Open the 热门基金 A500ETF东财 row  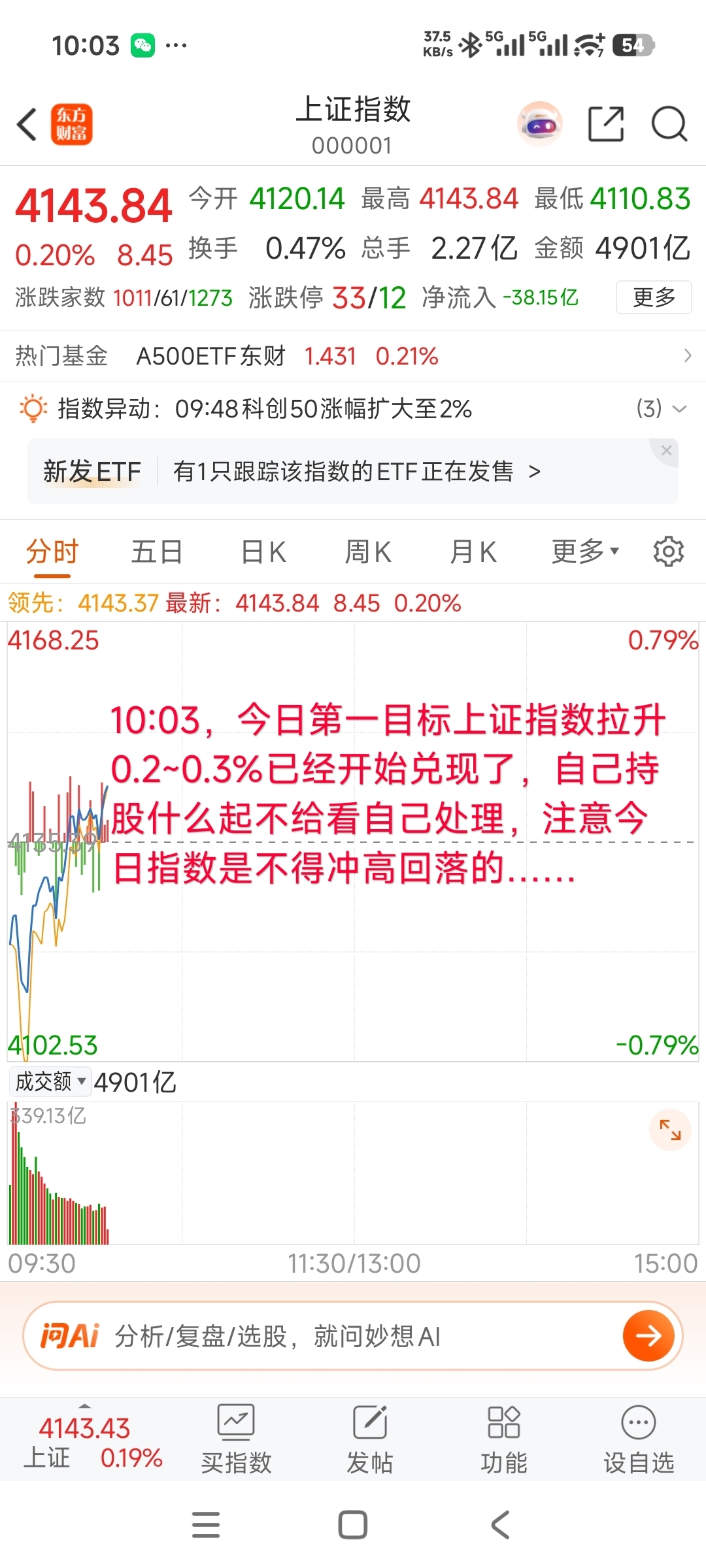tap(353, 356)
